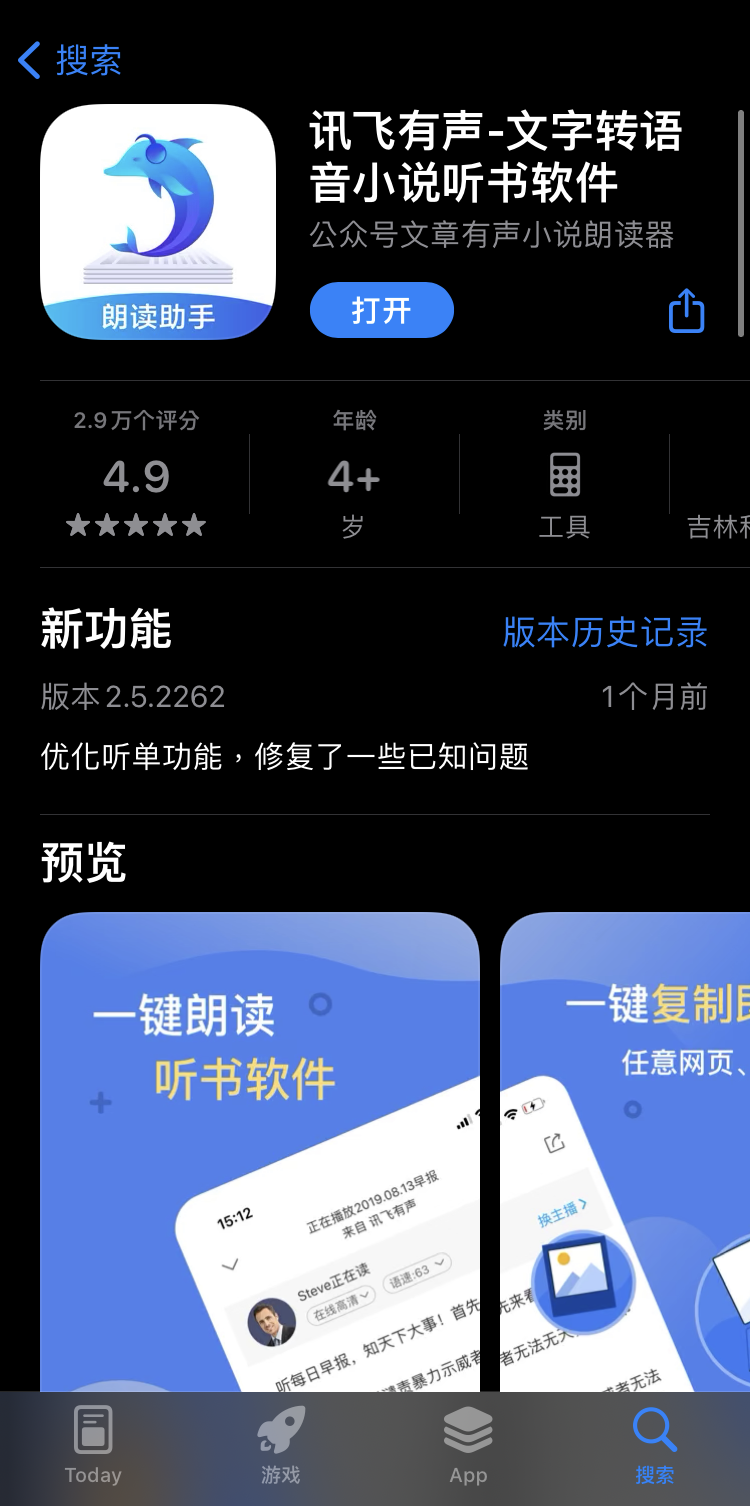Screen dimensions: 750x1506
Task: View the 一键复制 preview screenshot
Action: coord(625,1150)
